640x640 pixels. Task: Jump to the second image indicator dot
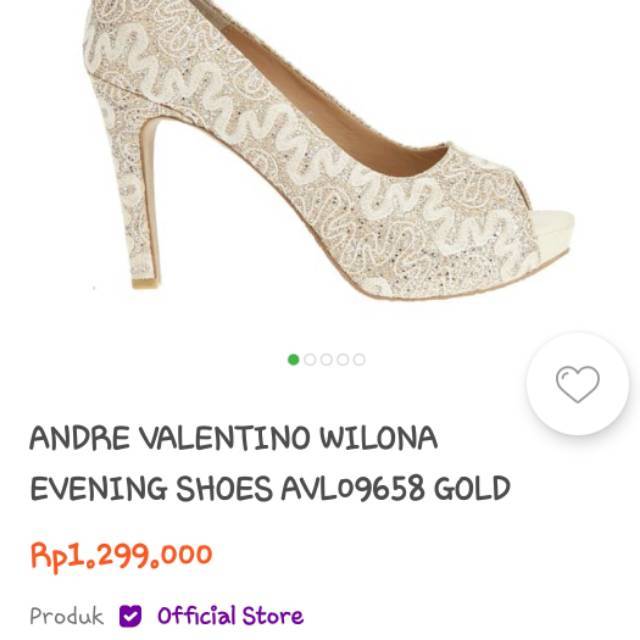pyautogui.click(x=310, y=359)
